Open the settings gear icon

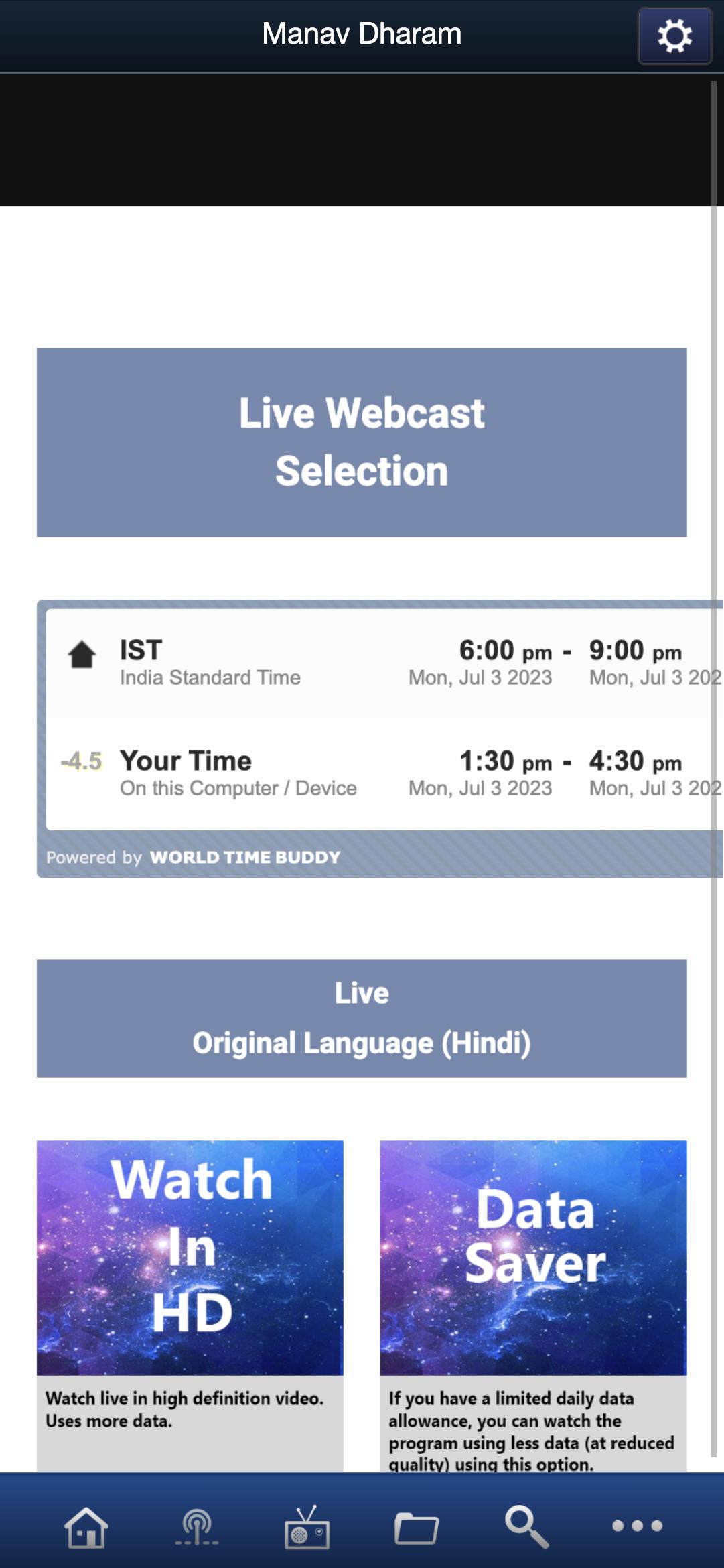coord(674,36)
